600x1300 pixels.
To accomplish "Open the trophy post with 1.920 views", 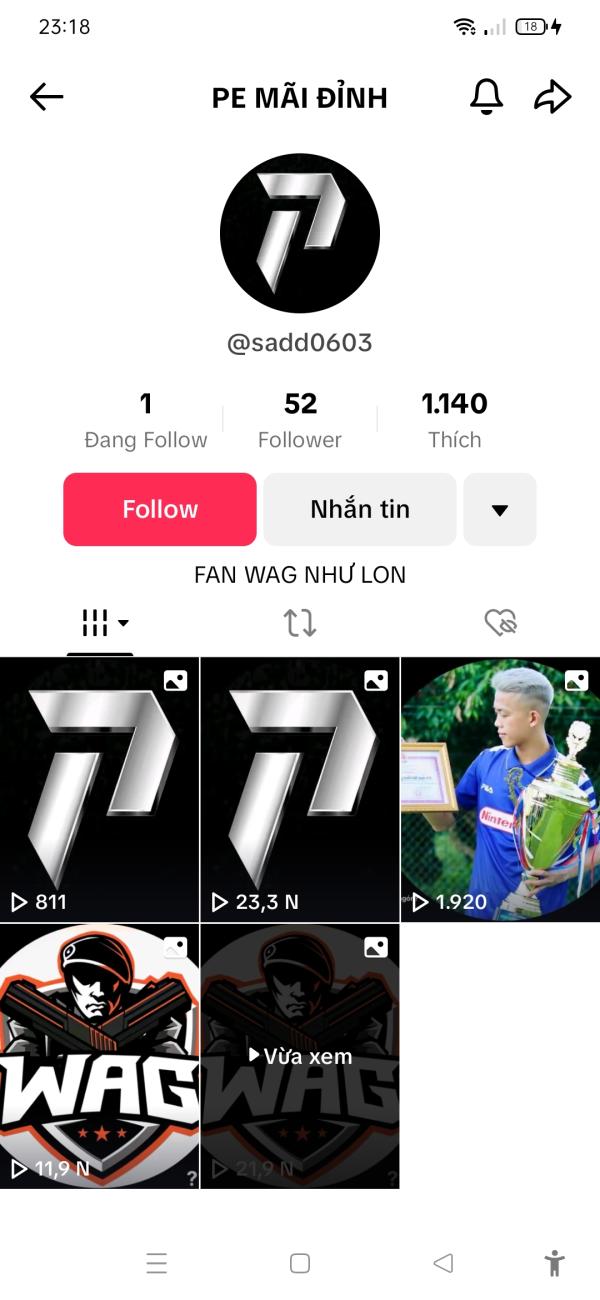I will [500, 789].
